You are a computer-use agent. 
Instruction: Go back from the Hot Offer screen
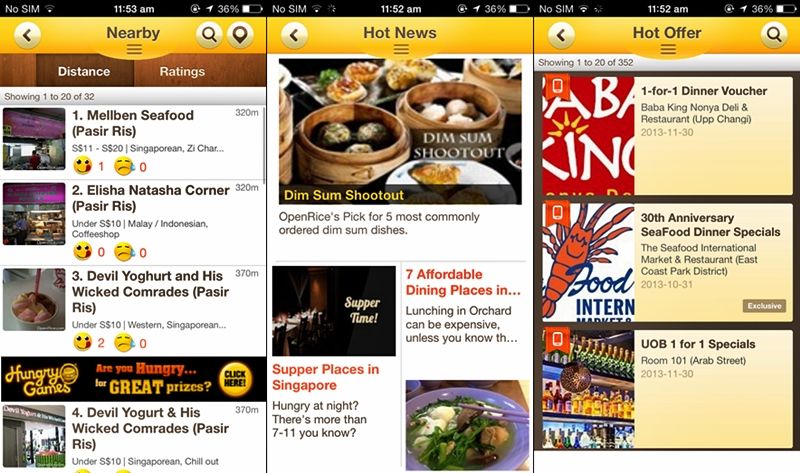pos(562,36)
